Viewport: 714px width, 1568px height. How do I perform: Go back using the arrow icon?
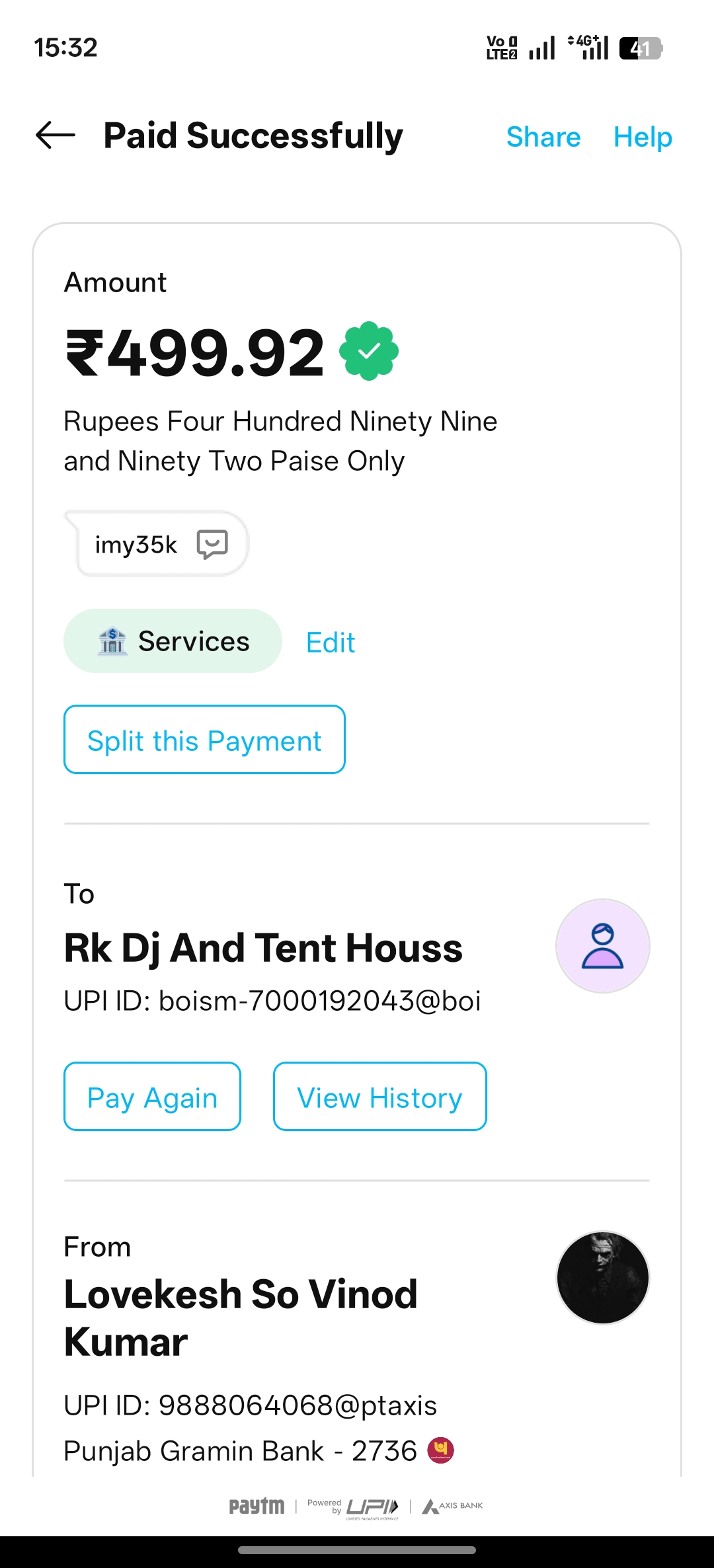coord(56,136)
